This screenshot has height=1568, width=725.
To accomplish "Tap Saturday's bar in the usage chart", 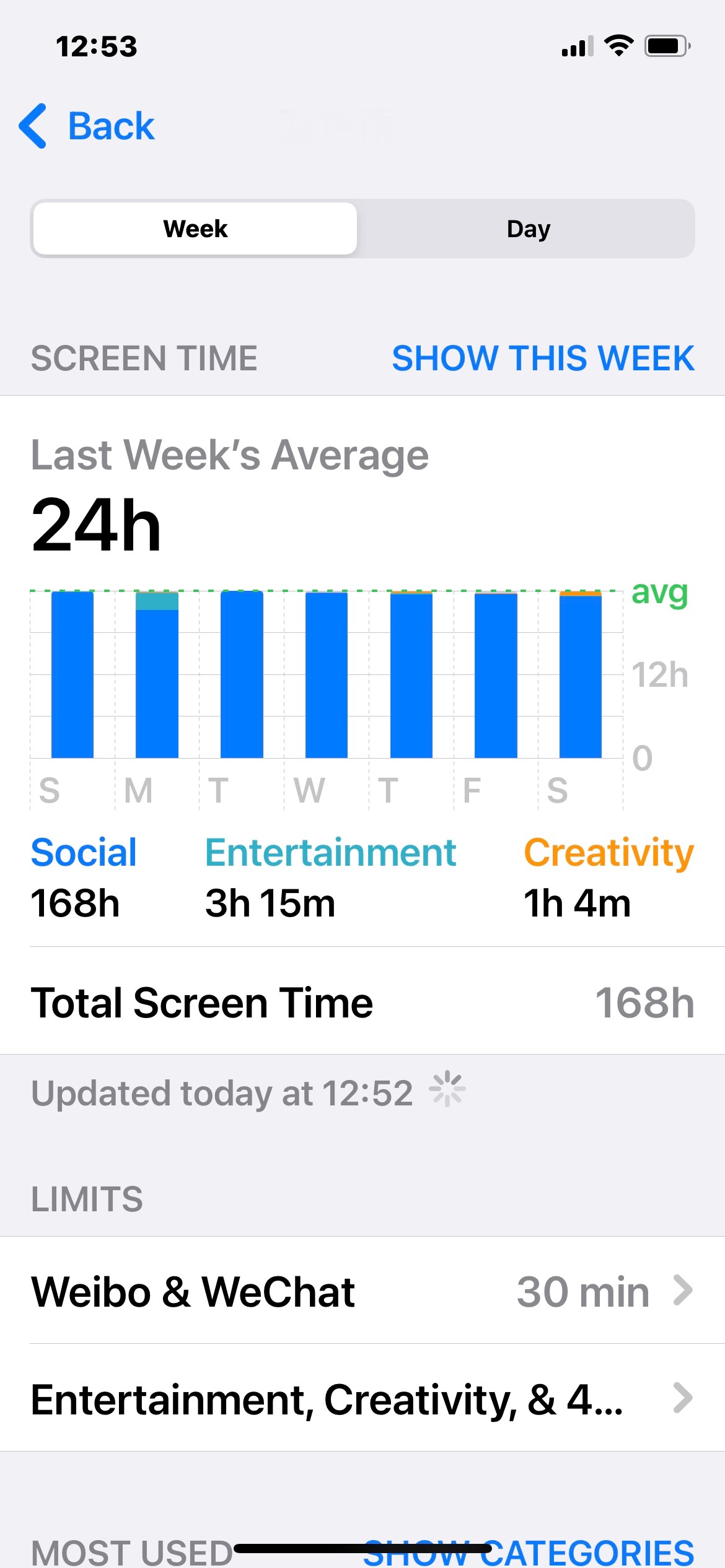I will pyautogui.click(x=580, y=675).
